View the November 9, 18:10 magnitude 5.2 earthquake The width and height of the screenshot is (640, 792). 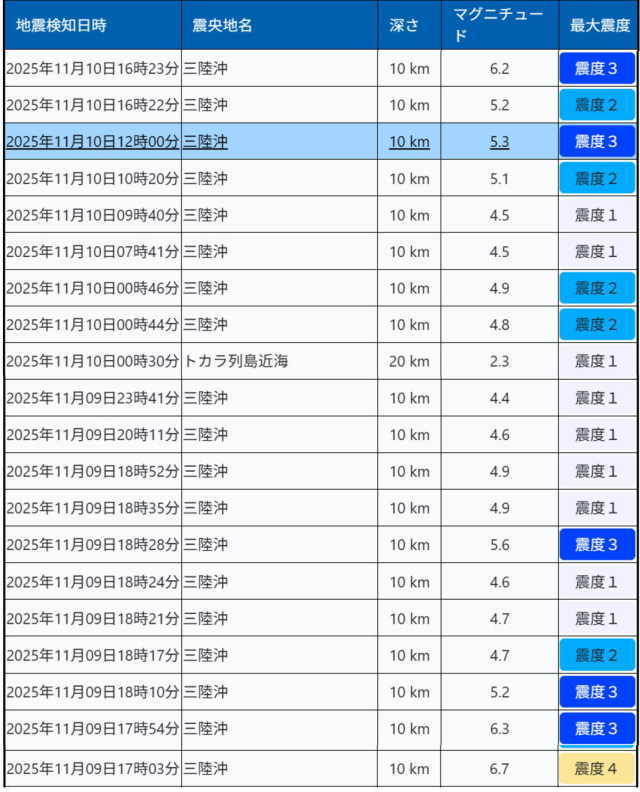(x=92, y=692)
